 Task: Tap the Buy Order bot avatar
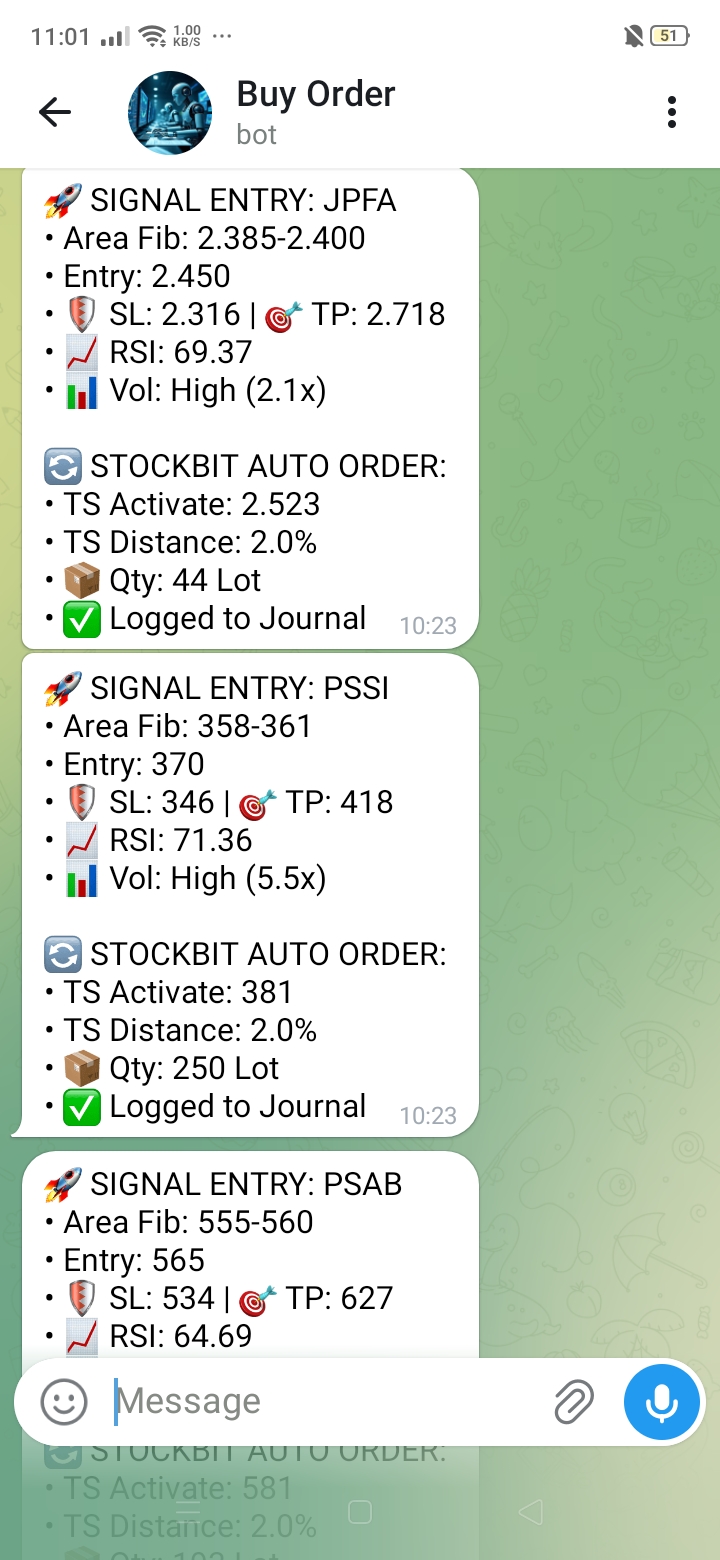pos(170,112)
